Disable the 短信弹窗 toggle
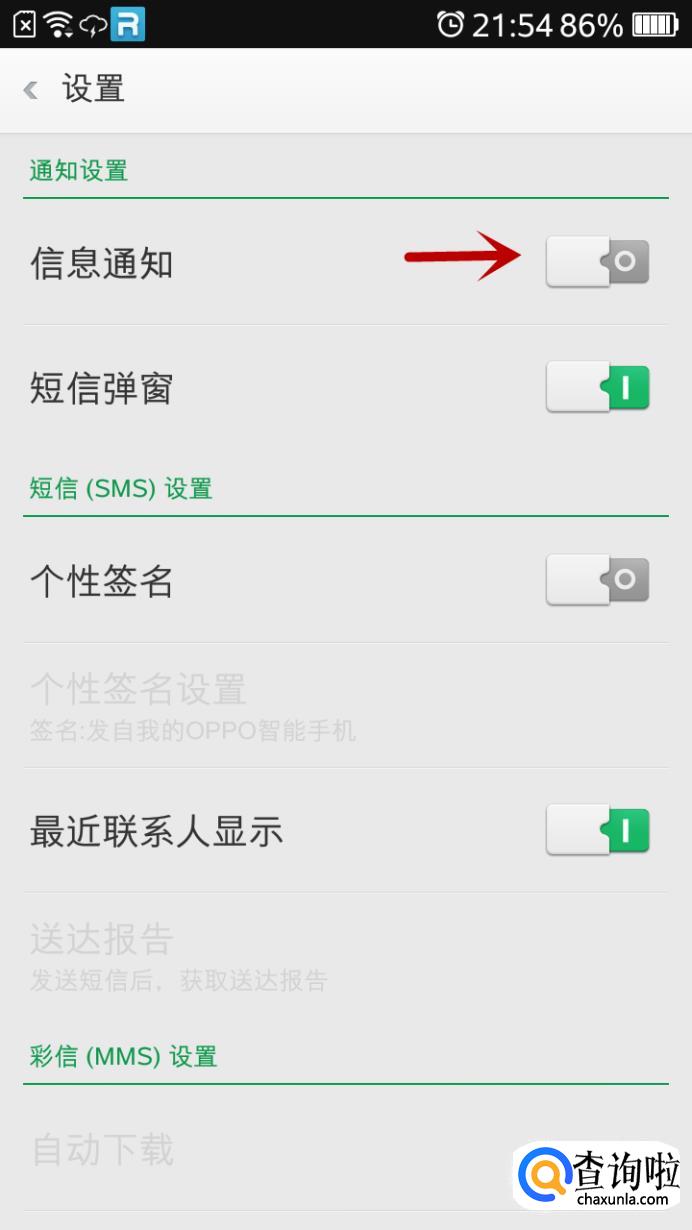This screenshot has height=1230, width=692. click(x=597, y=387)
